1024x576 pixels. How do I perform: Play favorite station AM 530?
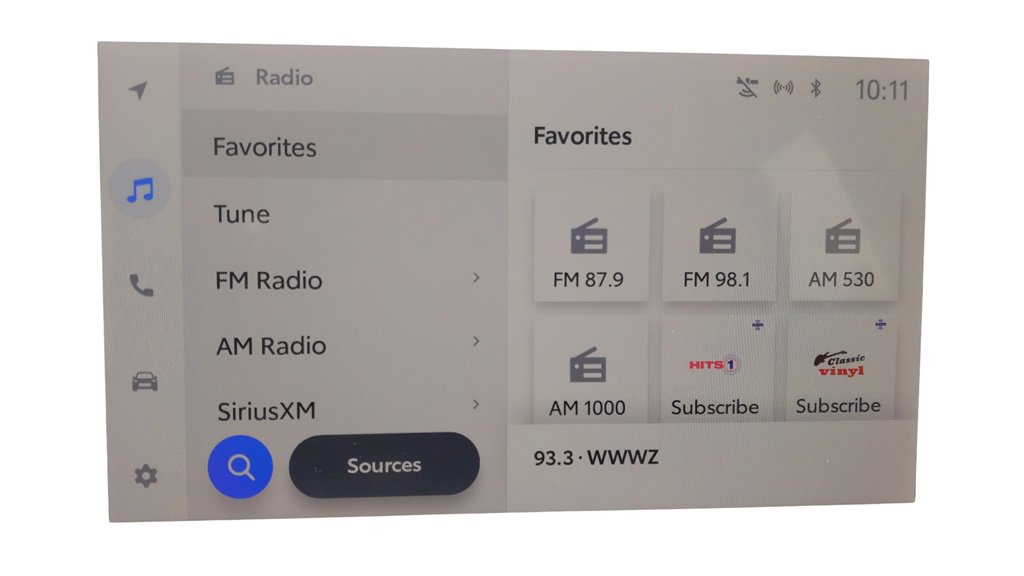842,246
